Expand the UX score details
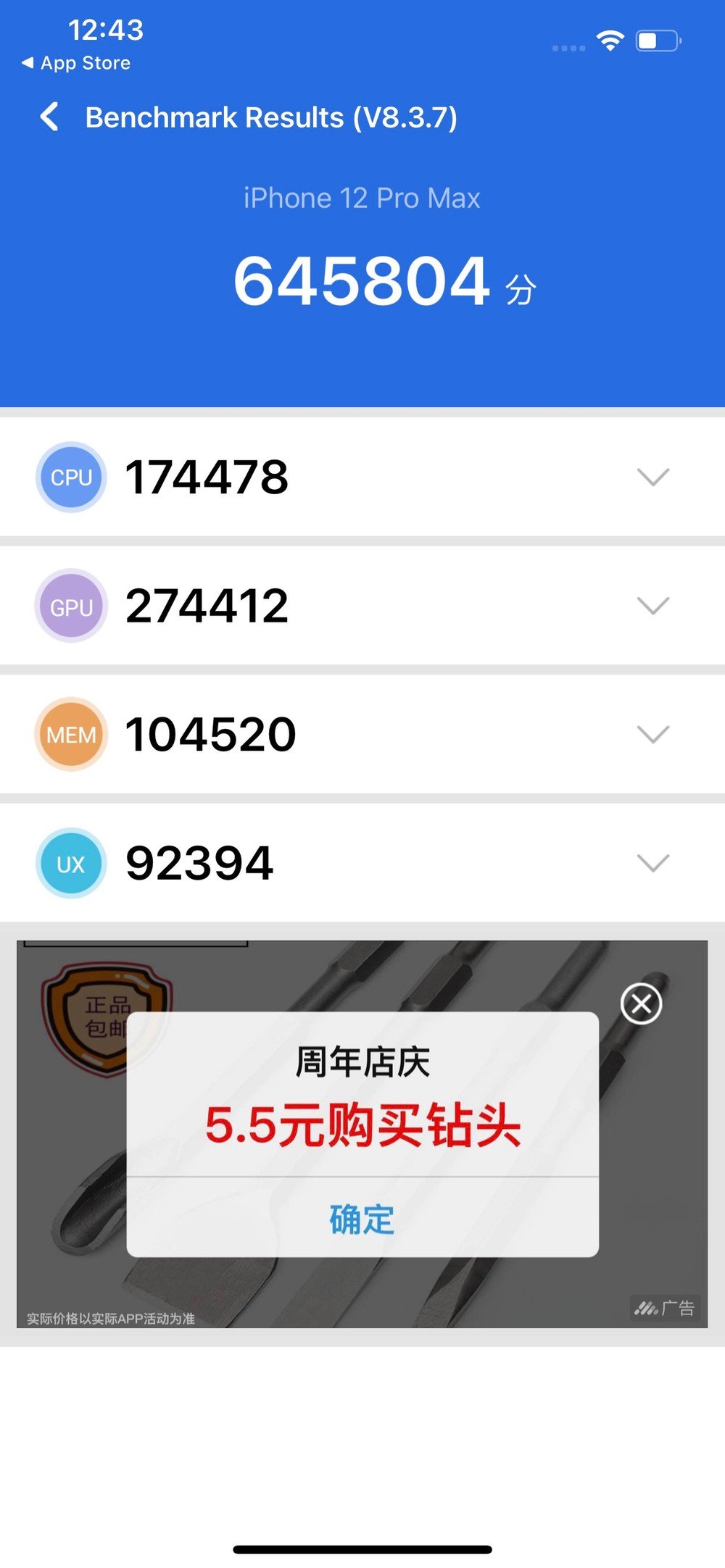The height and width of the screenshot is (1568, 725). [x=652, y=862]
